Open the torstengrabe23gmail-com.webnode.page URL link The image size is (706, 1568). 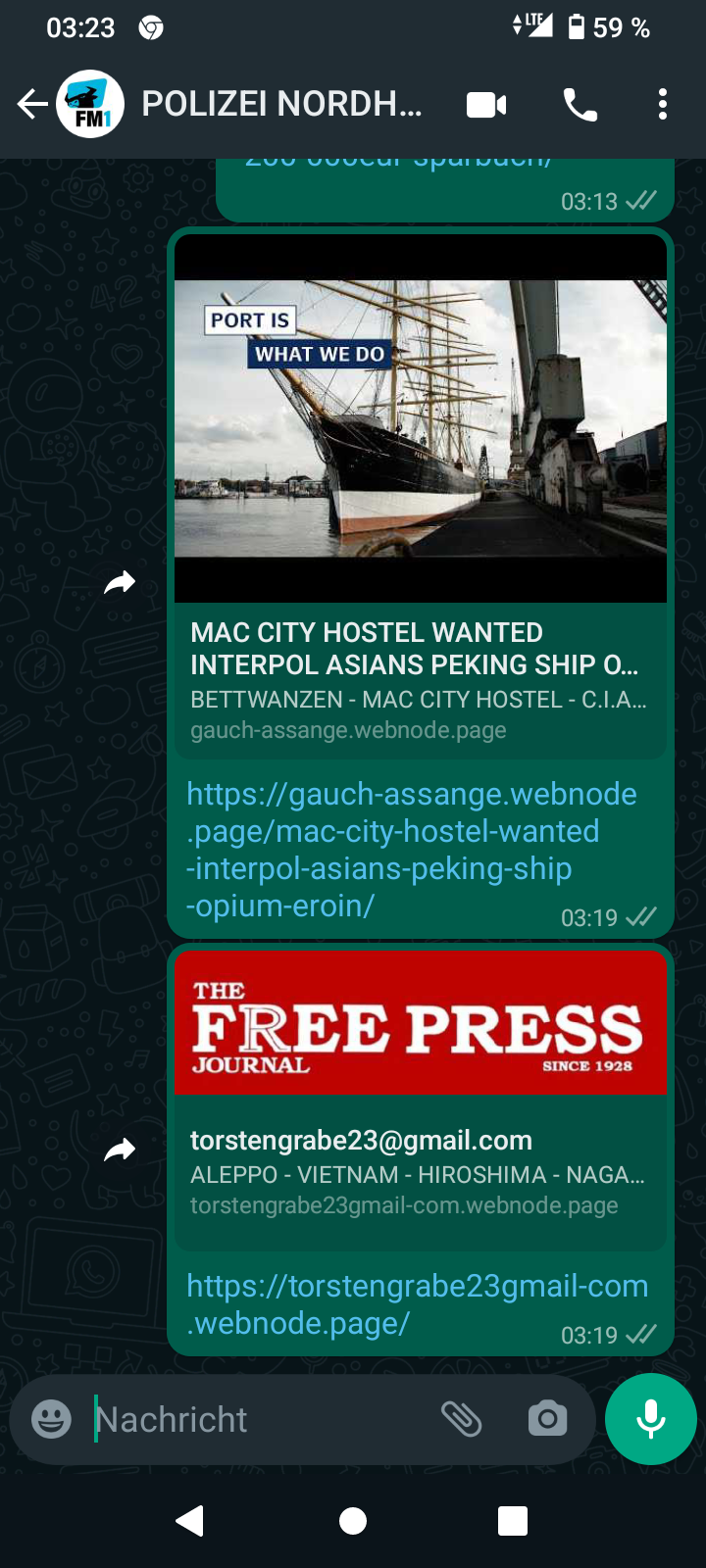click(x=418, y=1304)
